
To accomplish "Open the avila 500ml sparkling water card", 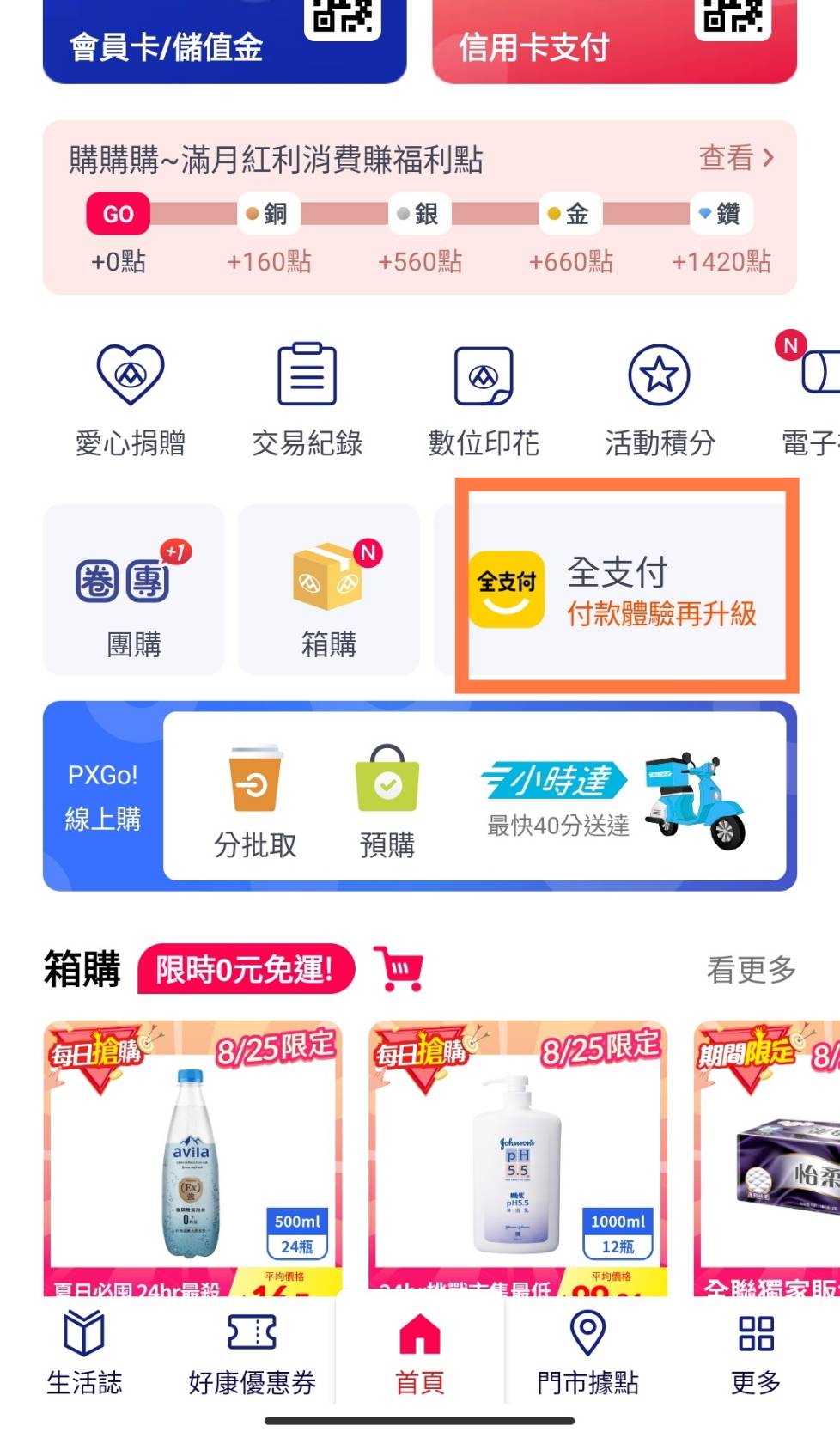I will [192, 1158].
